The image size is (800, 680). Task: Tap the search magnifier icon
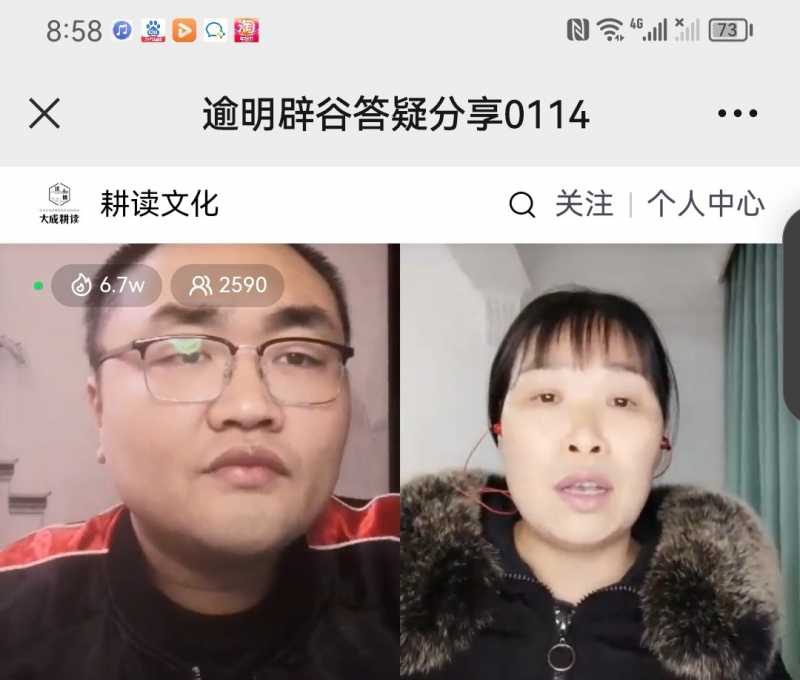tap(522, 205)
